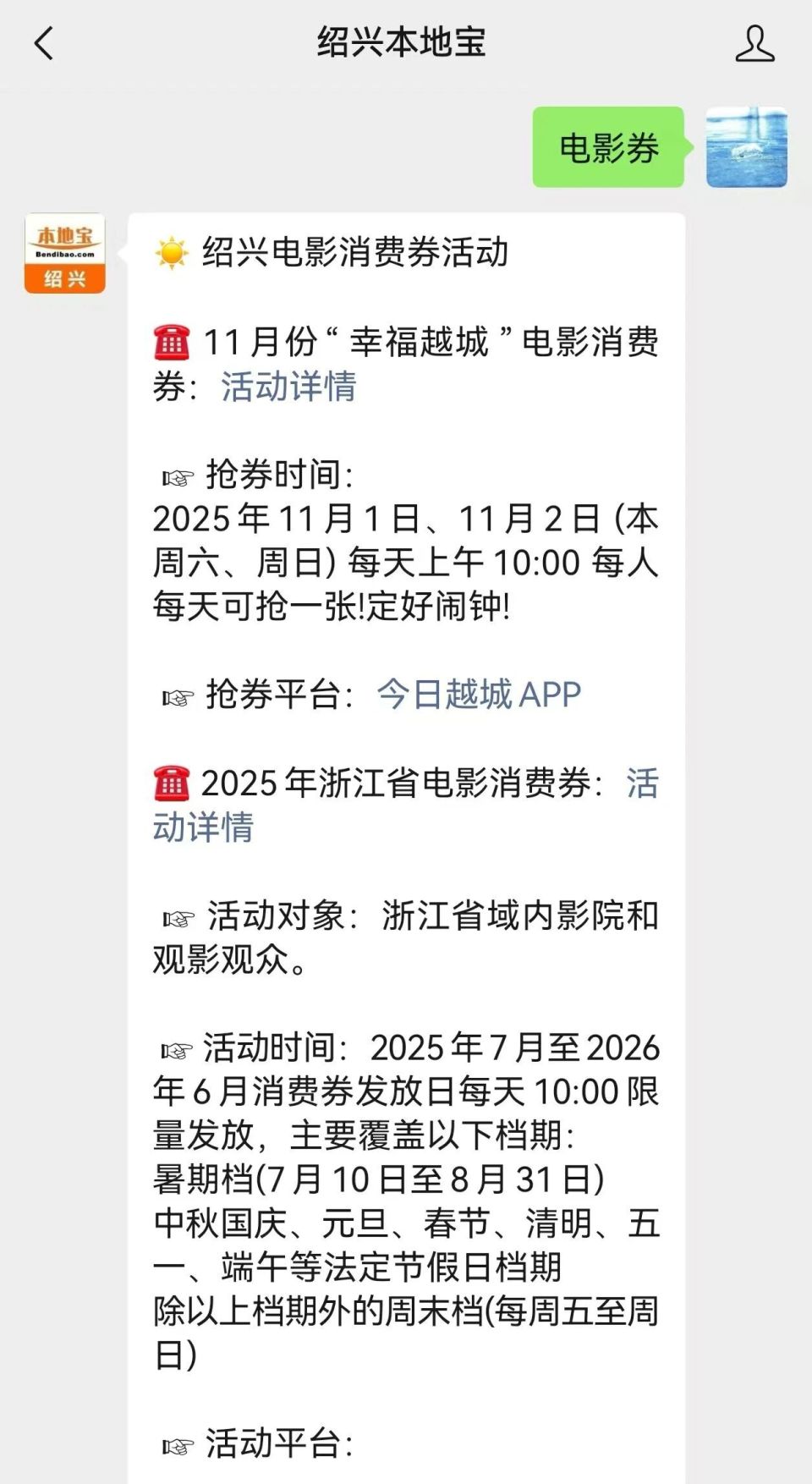Click the sun emoji before 绍兴电影消费券活动
This screenshot has height=1484, width=812.
click(x=172, y=251)
